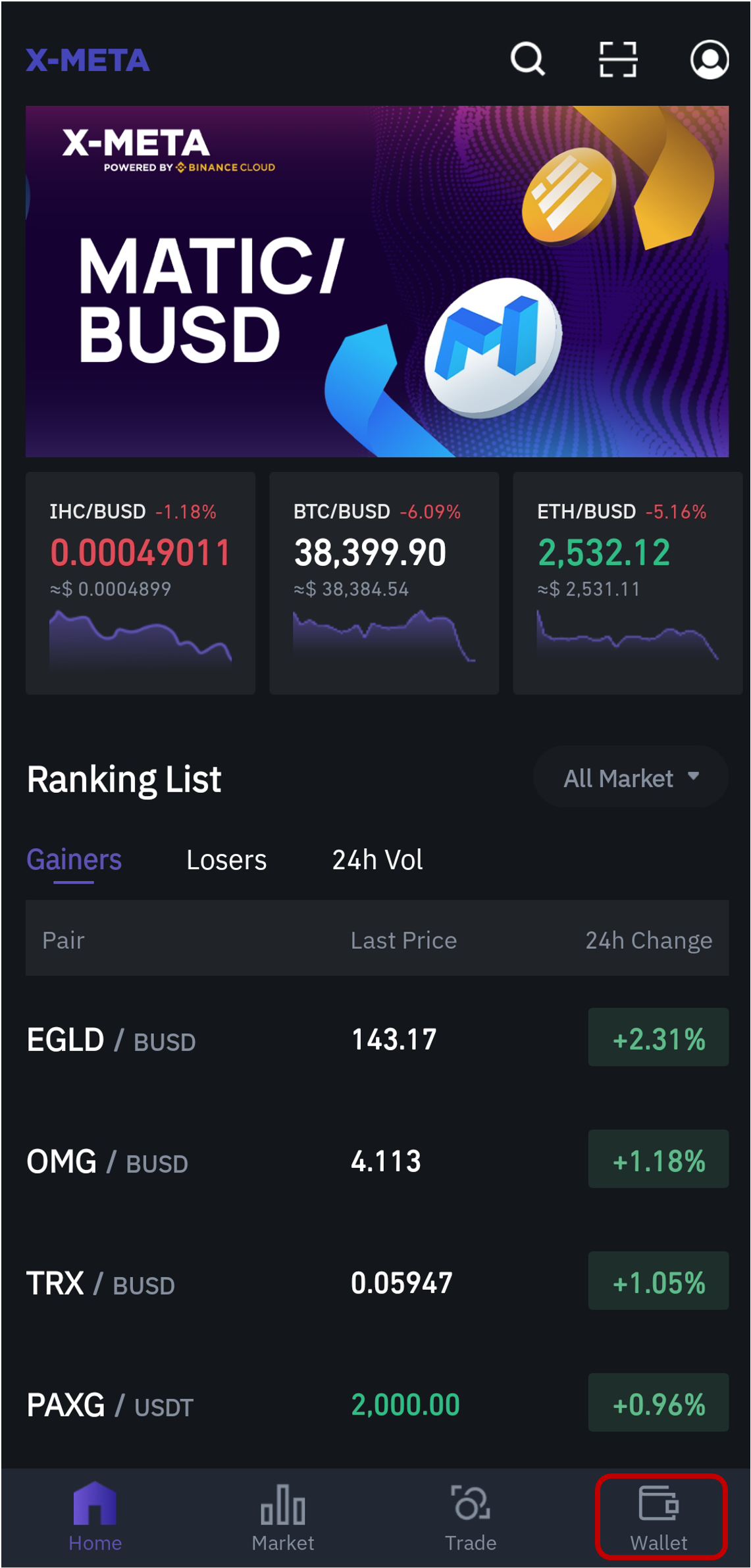This screenshot has width=751, height=1568.
Task: Open the search icon
Action: point(527,60)
